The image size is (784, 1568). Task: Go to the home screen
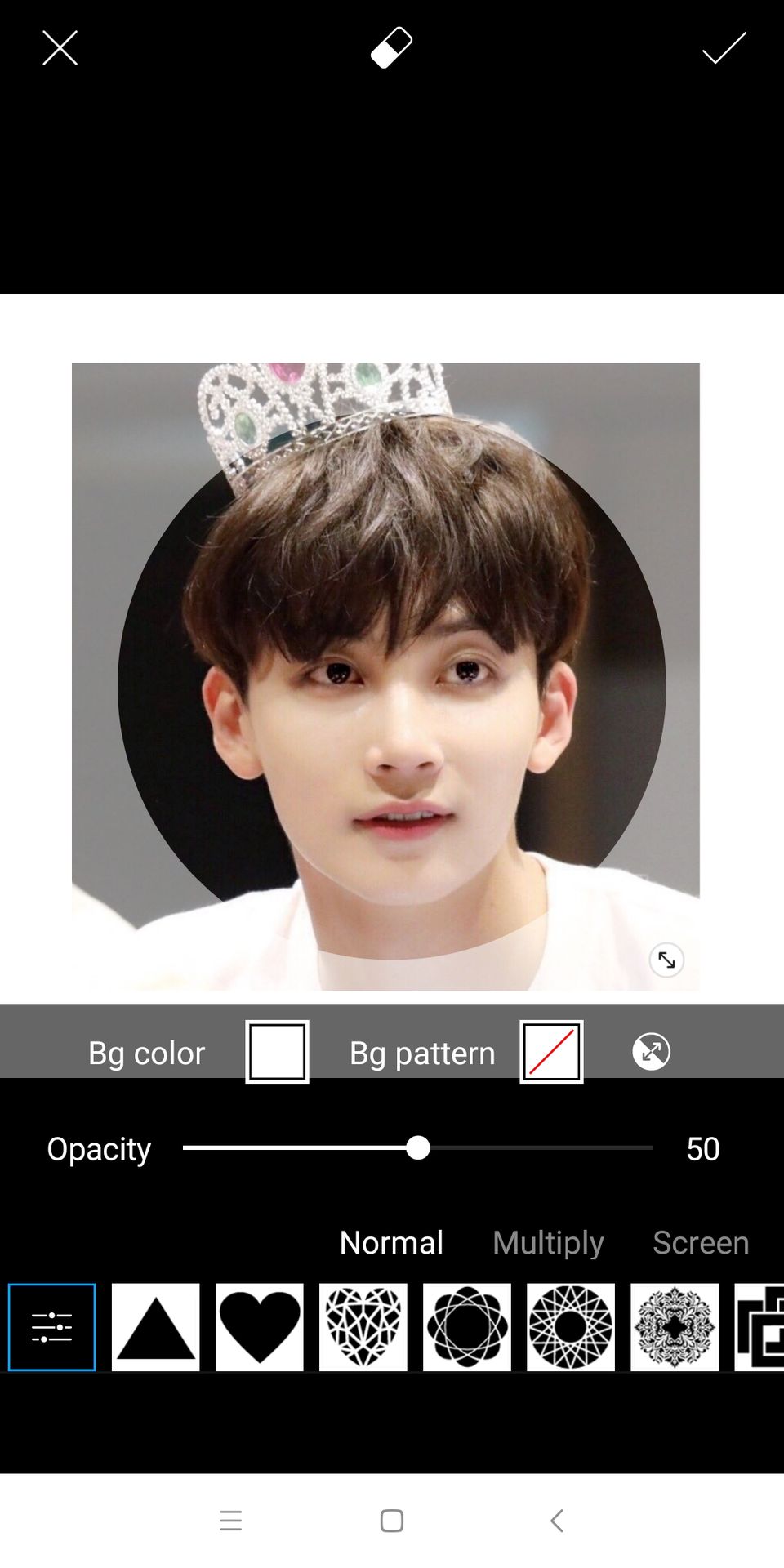(392, 1521)
